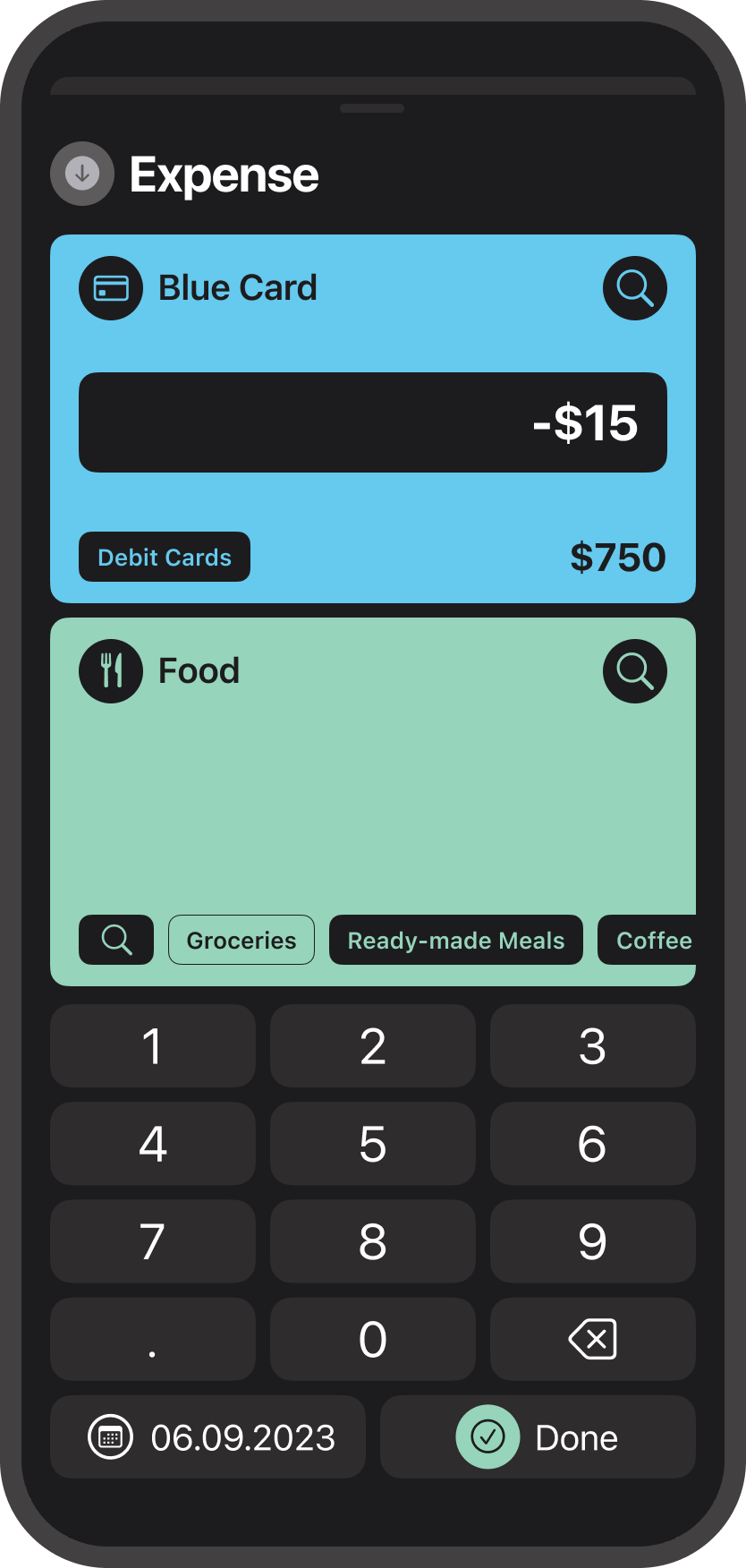Select the Ready-made Meals category chip
This screenshot has height=1568, width=746.
(x=455, y=940)
